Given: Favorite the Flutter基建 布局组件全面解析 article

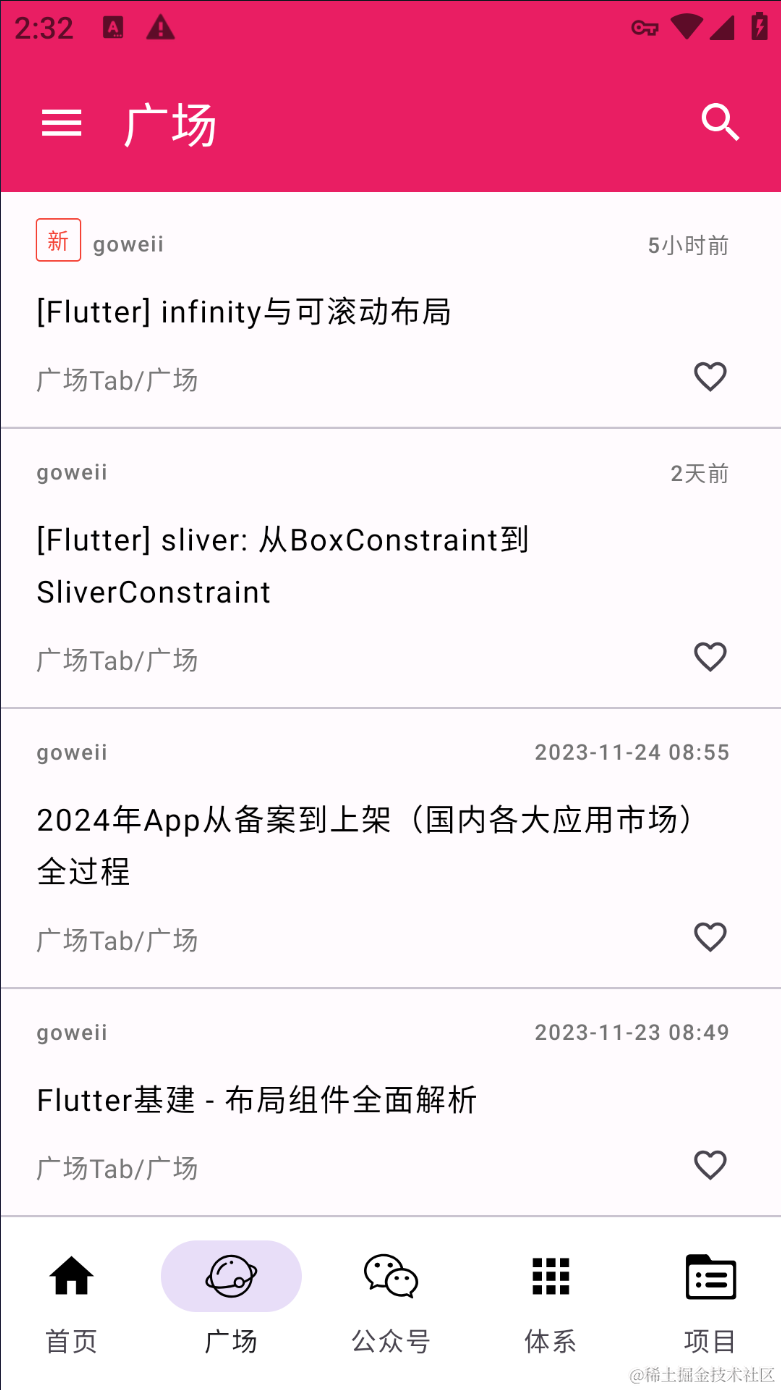Looking at the screenshot, I should point(710,1165).
